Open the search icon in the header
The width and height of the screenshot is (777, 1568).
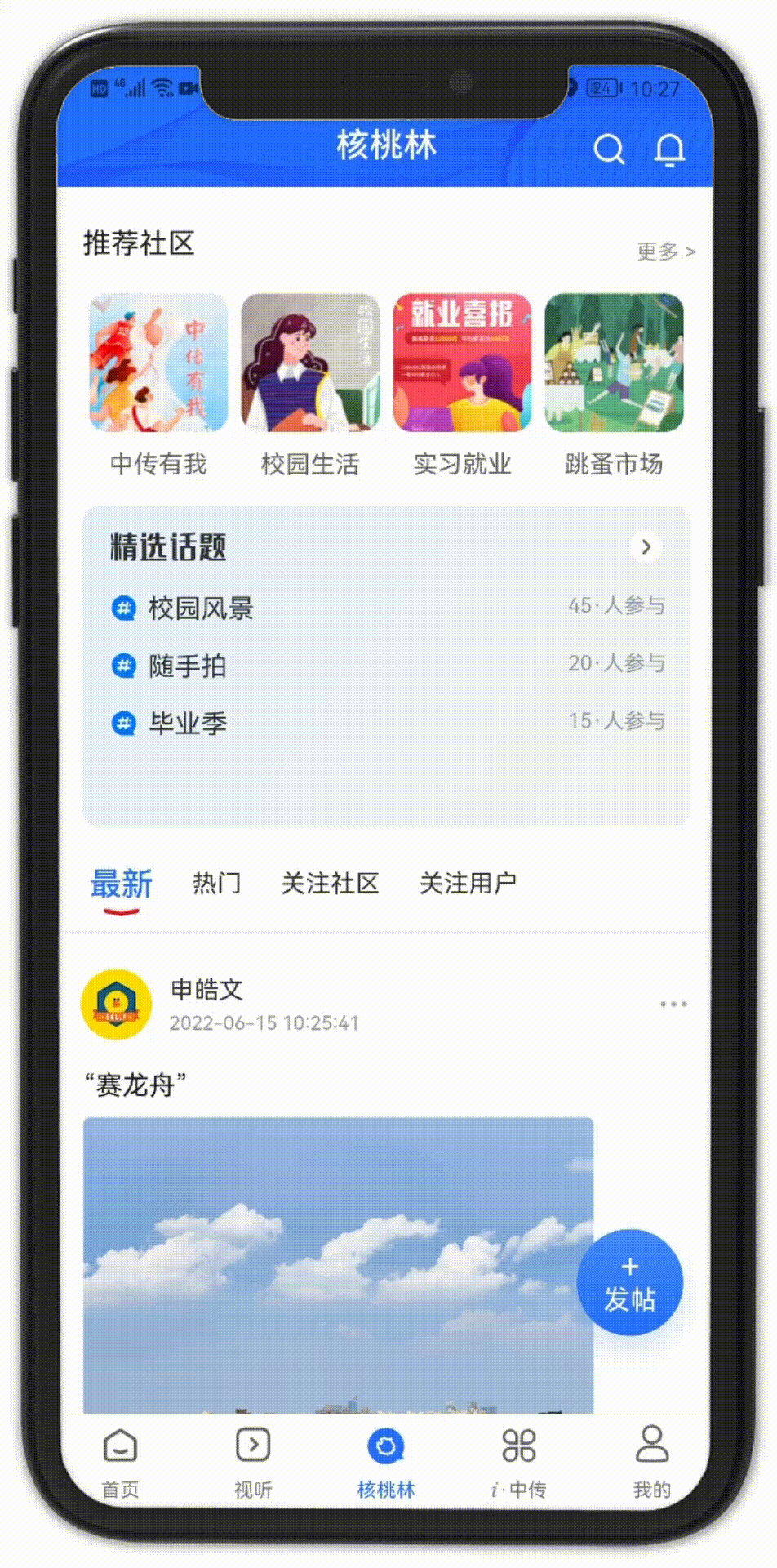pyautogui.click(x=608, y=149)
